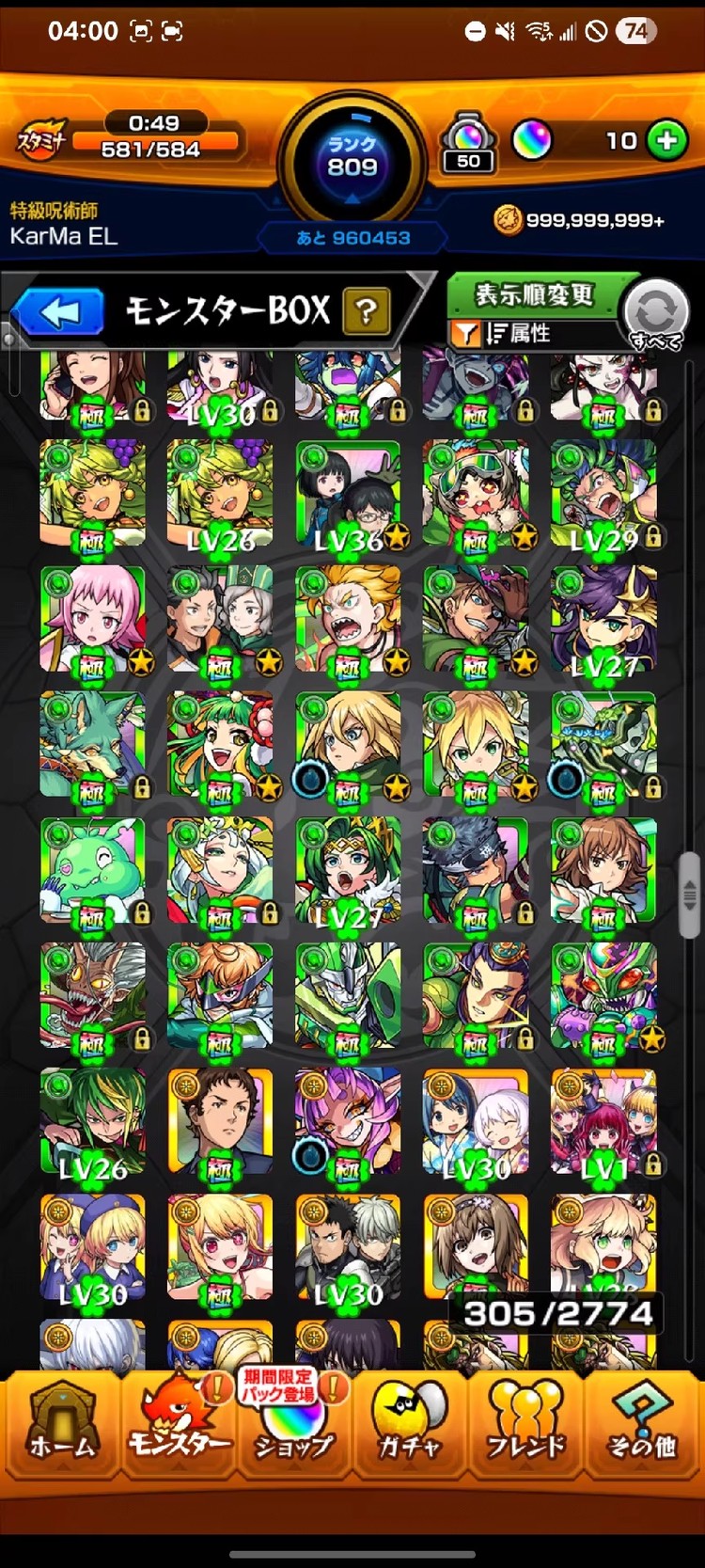
Task: Open the その他 tab
Action: click(642, 1424)
